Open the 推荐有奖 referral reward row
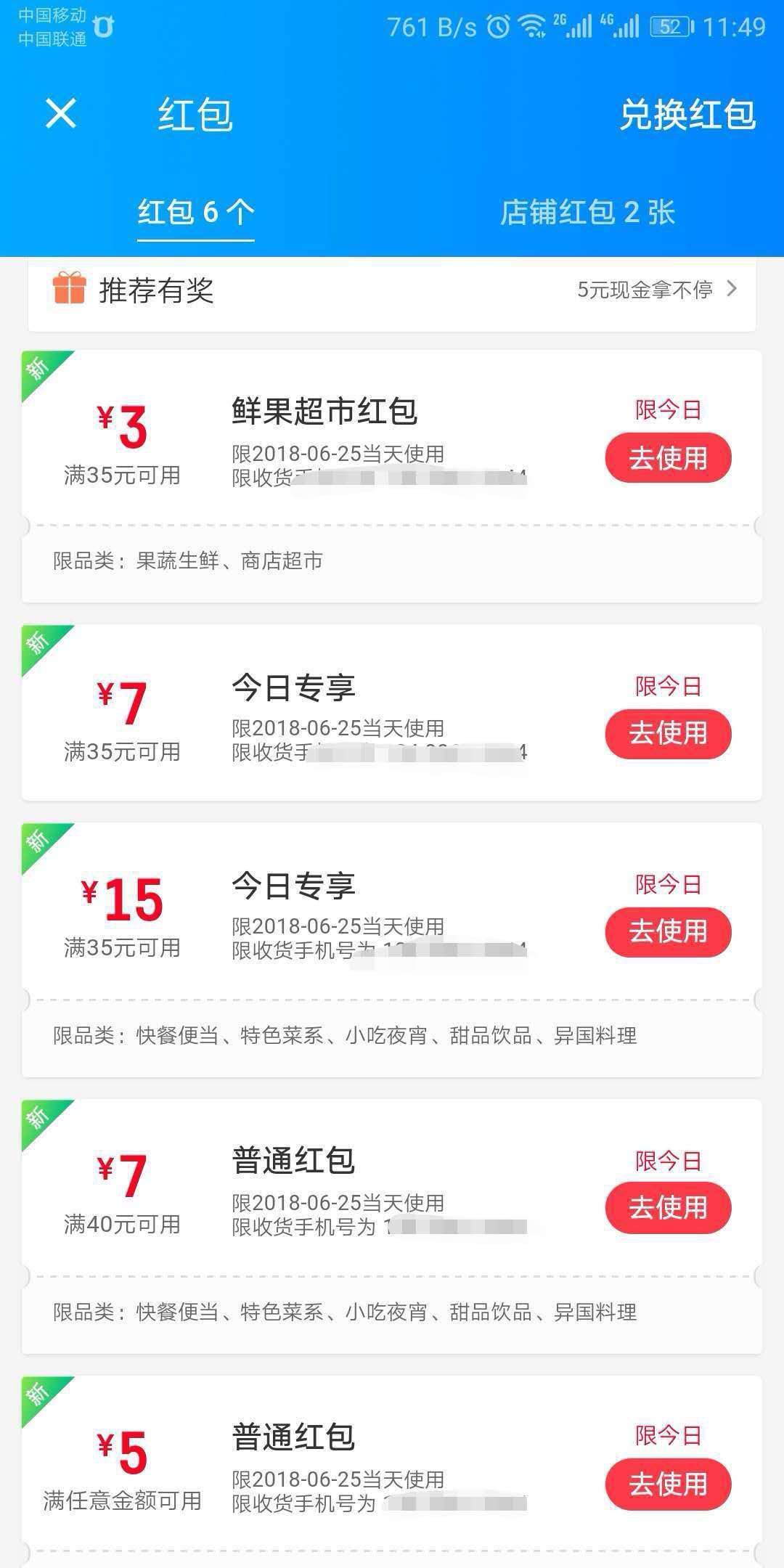Screen dimensions: 784x1568 [x=392, y=291]
